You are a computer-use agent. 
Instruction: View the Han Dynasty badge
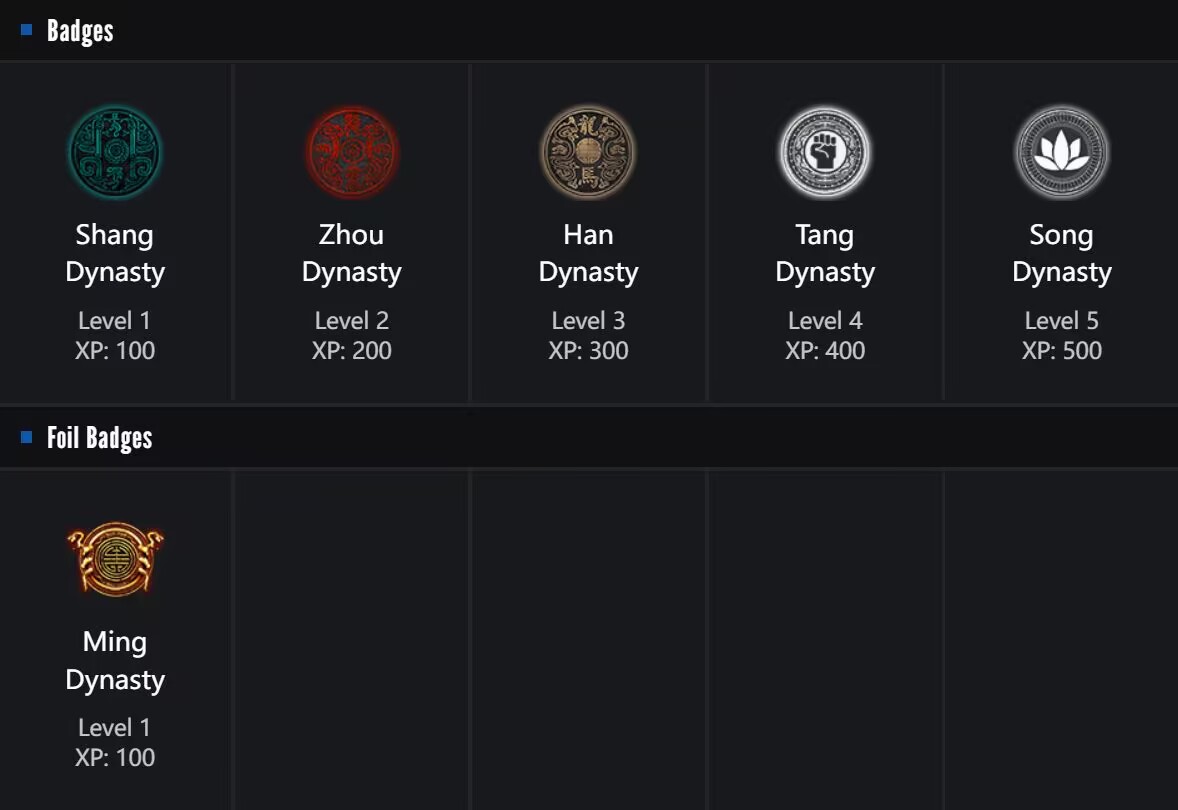click(588, 153)
